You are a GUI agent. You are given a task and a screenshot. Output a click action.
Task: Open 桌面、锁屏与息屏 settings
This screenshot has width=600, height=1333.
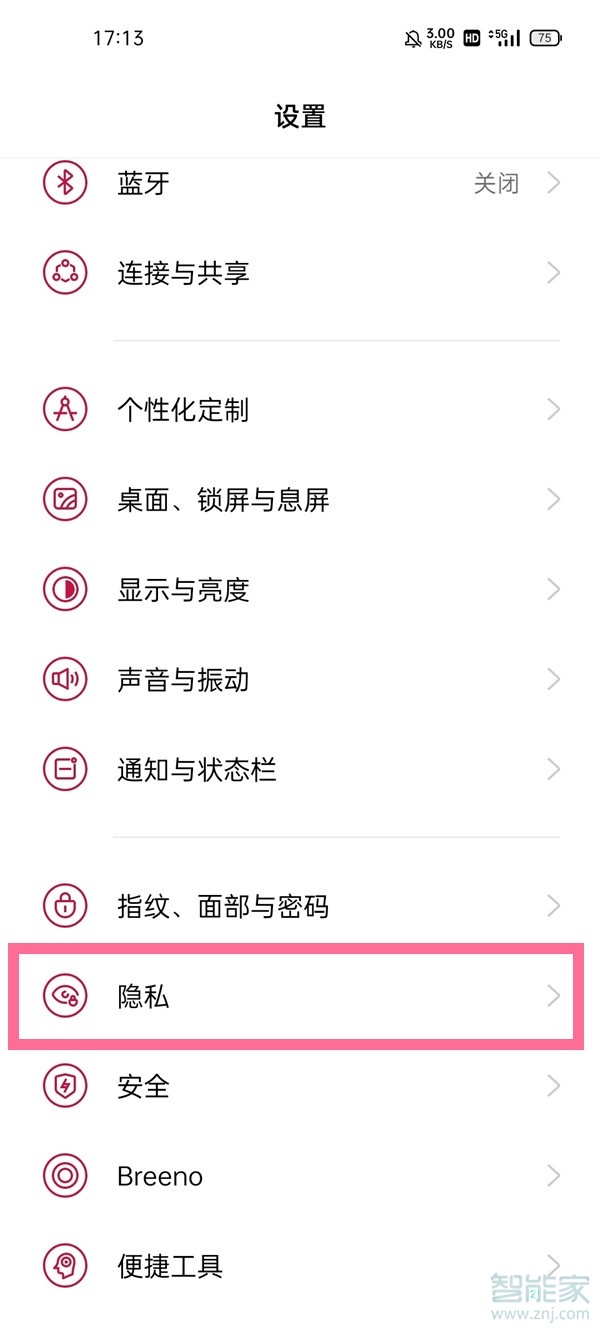[300, 500]
